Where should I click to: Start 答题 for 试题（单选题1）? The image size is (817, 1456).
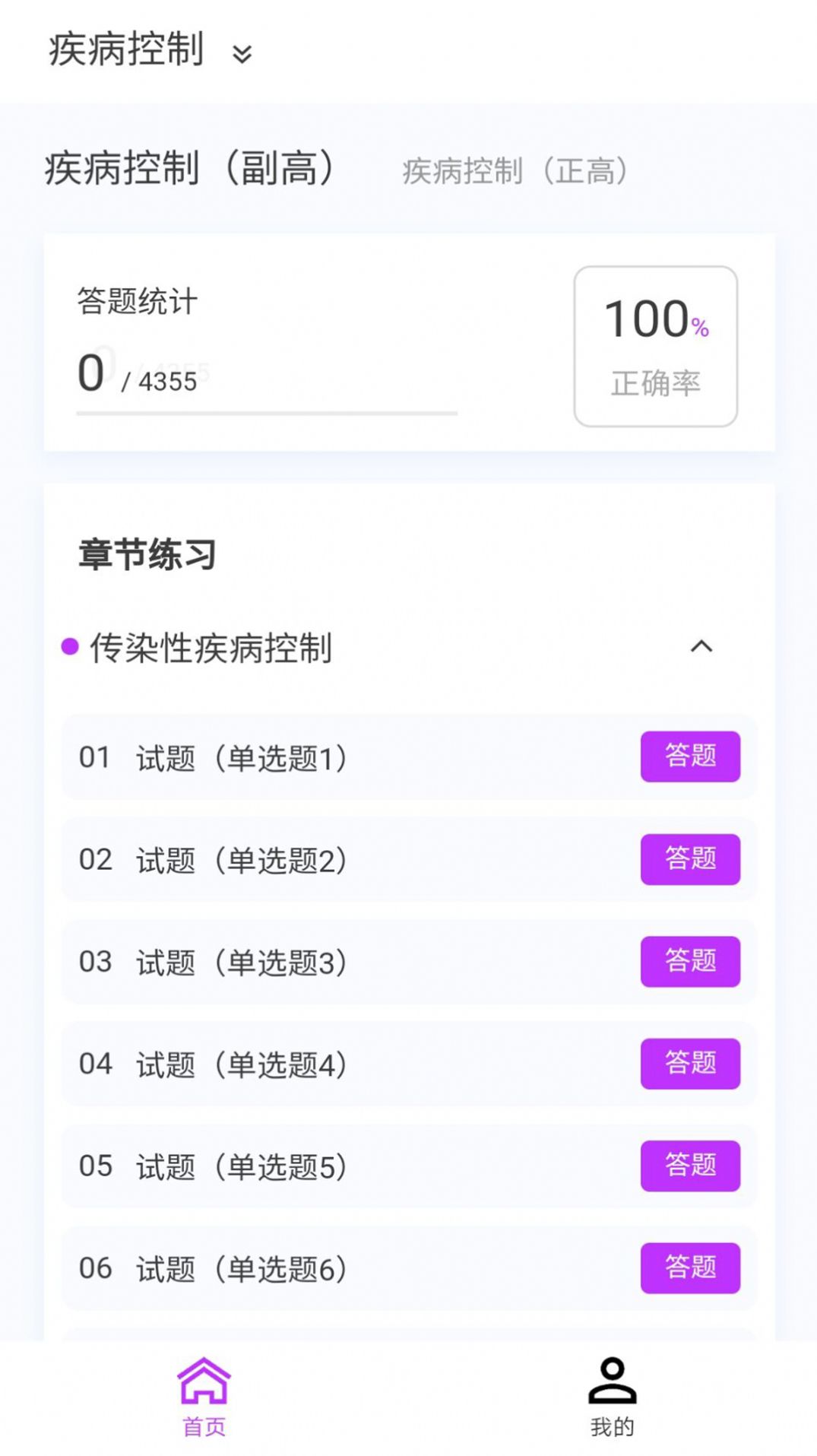[x=690, y=757]
